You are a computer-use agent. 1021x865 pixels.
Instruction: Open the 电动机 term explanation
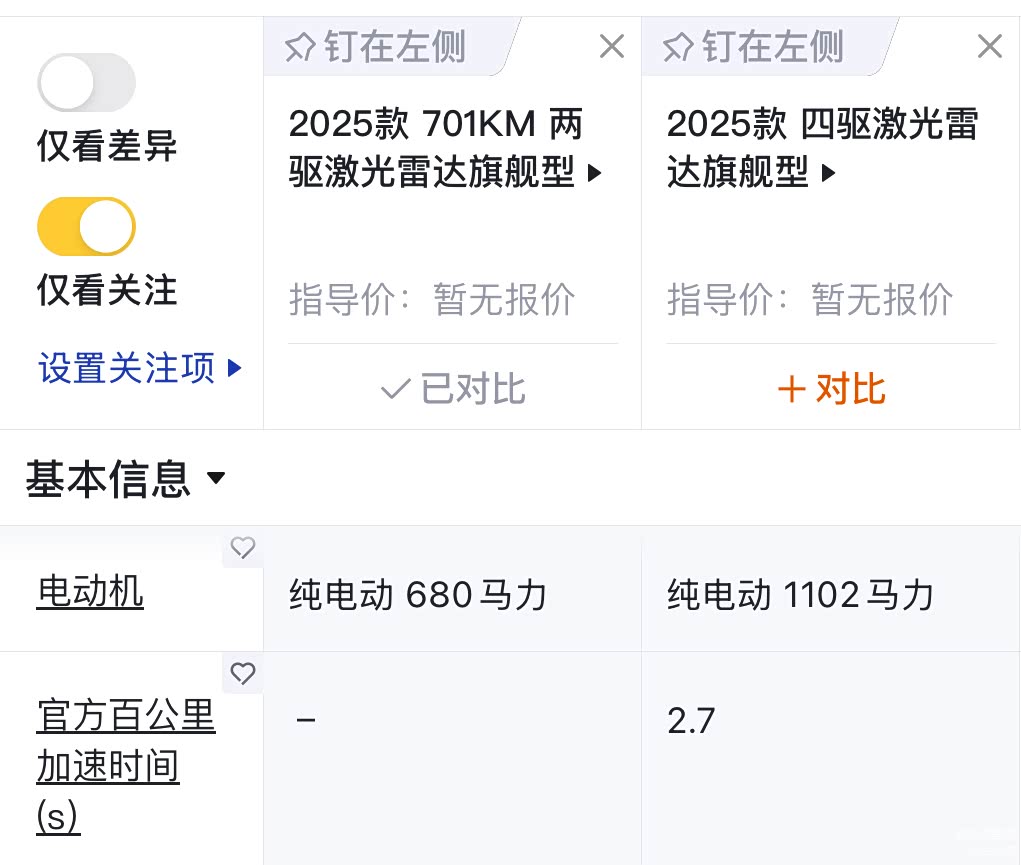(90, 592)
